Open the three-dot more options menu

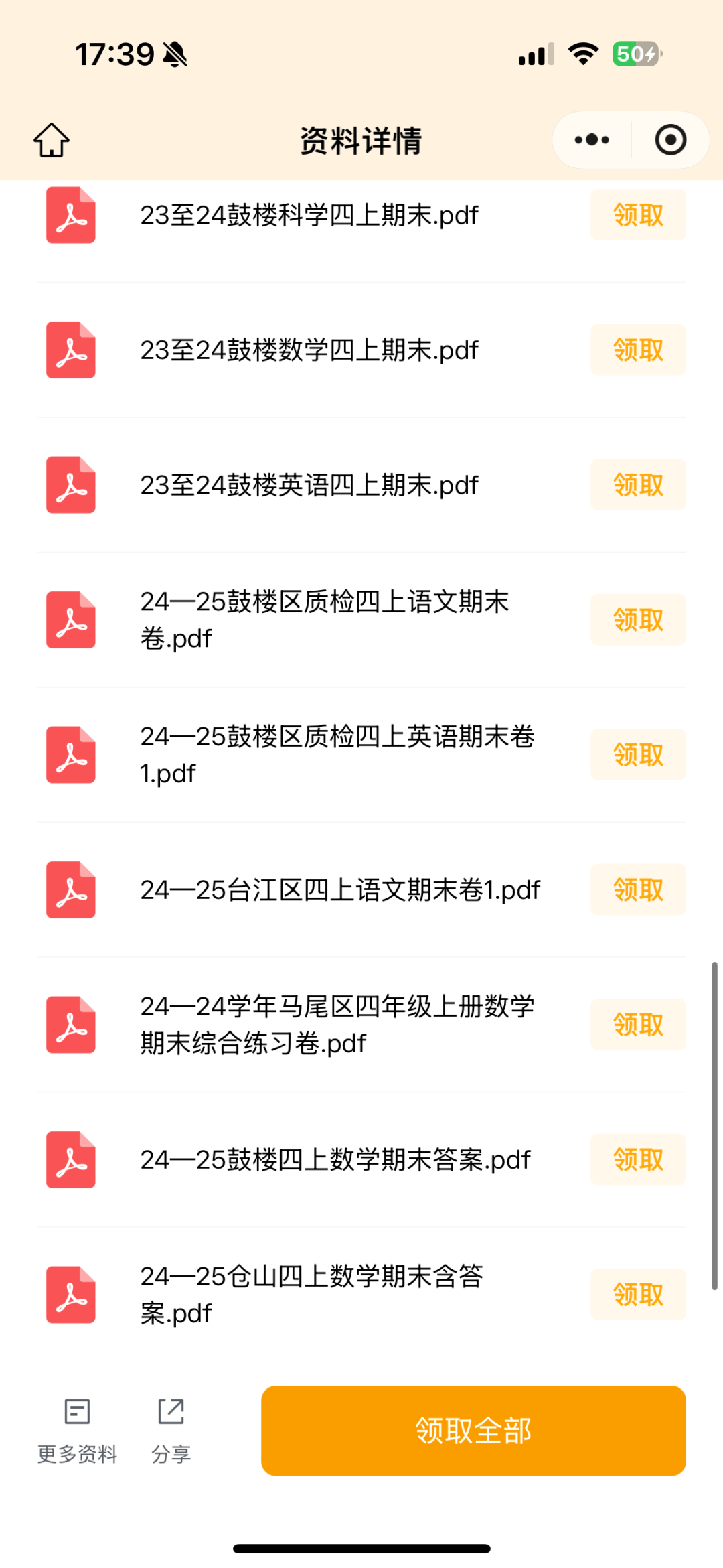pyautogui.click(x=592, y=140)
